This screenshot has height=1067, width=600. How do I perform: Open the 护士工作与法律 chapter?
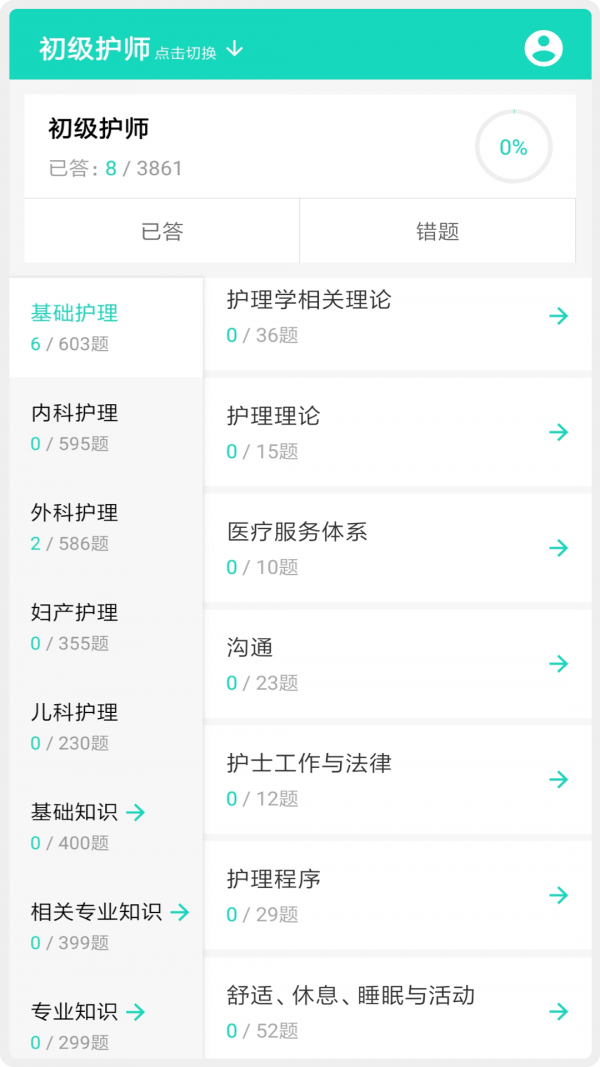397,779
